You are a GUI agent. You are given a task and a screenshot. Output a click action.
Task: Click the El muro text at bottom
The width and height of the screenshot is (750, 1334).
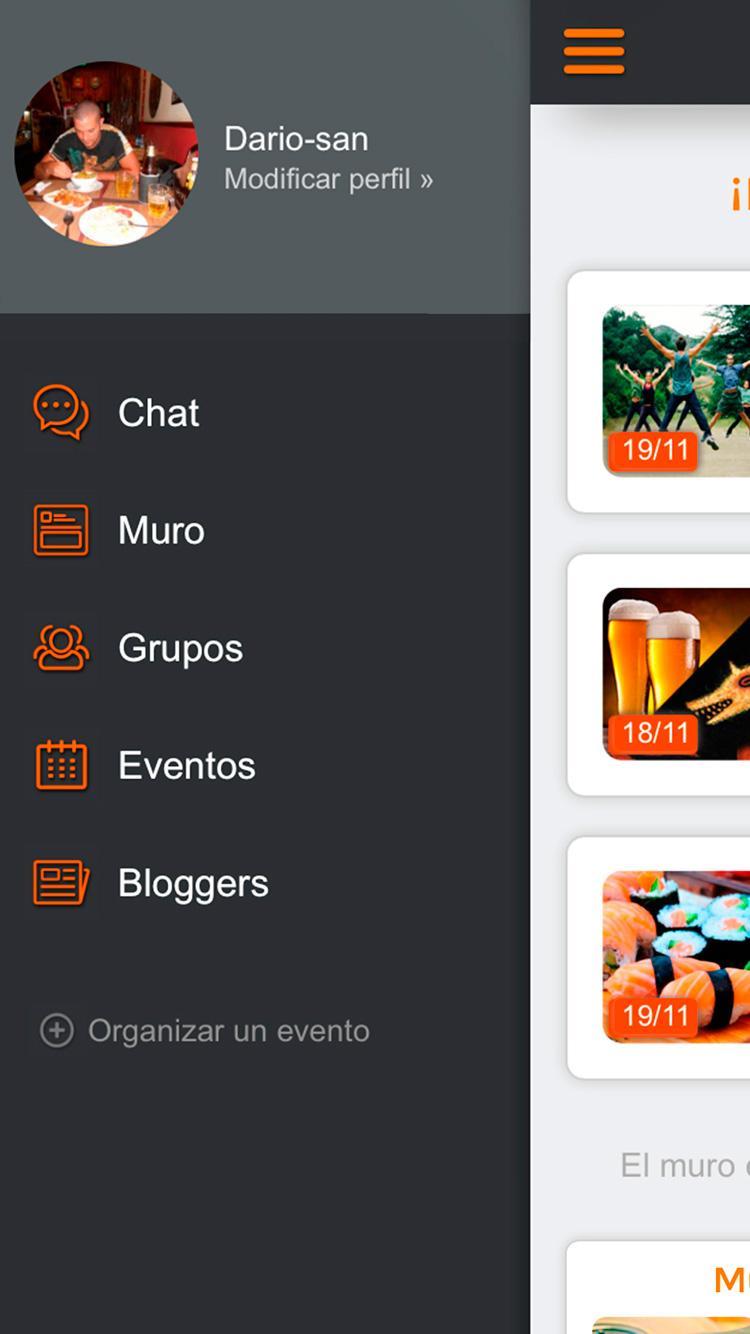[x=680, y=1165]
